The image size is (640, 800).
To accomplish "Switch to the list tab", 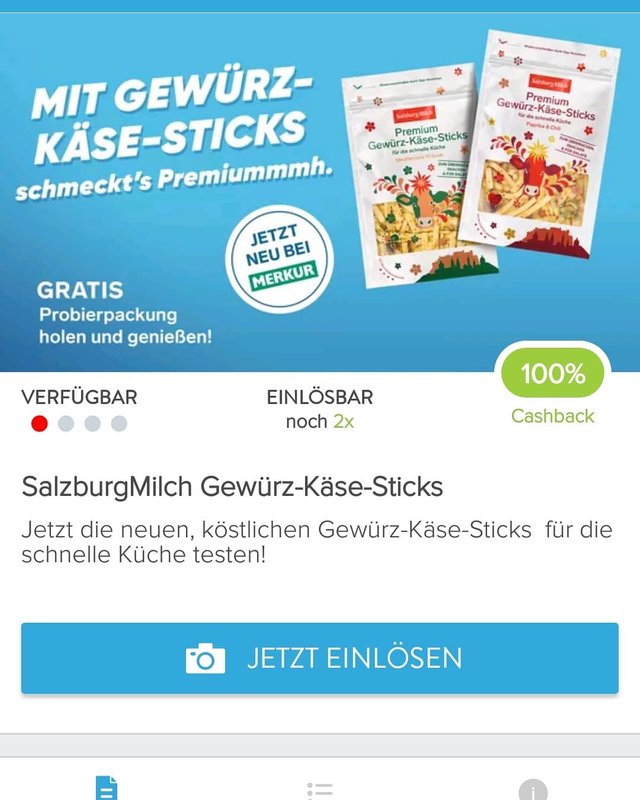I will [320, 789].
